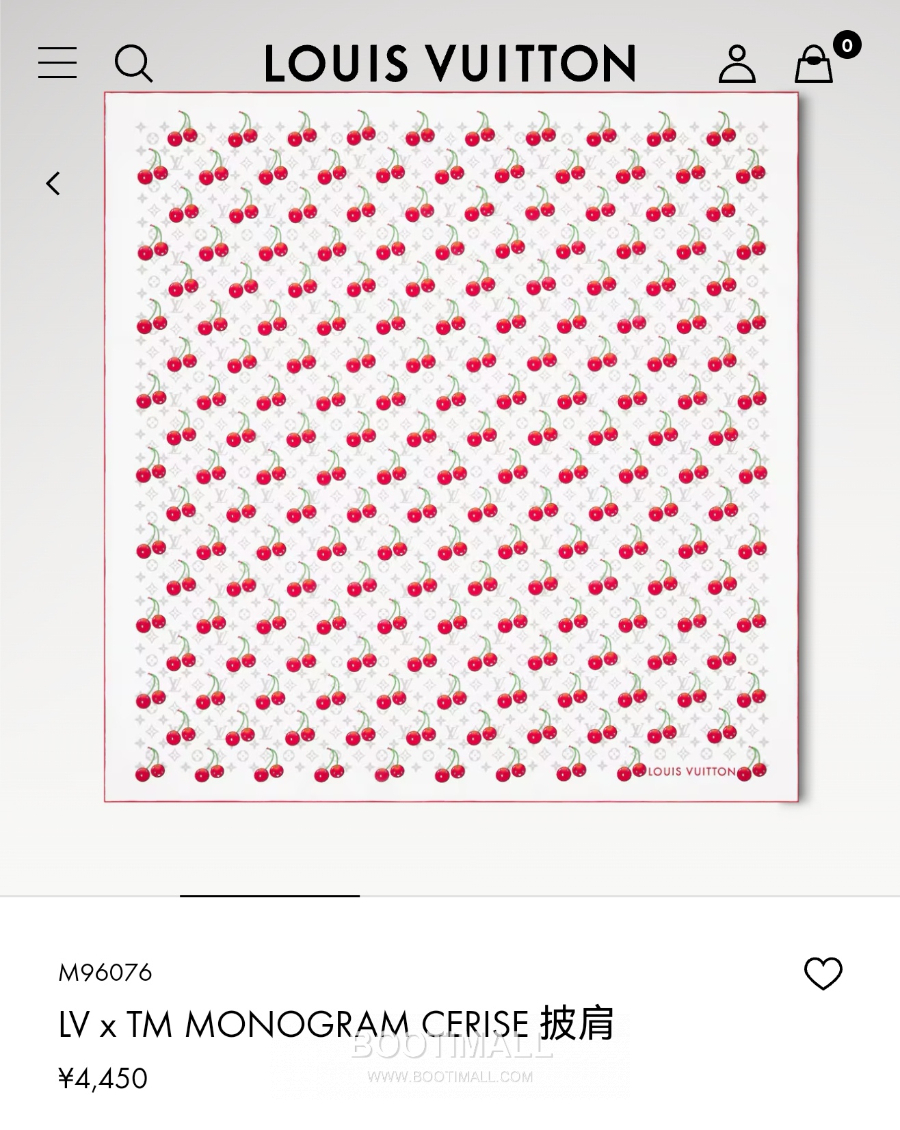Go to the account menu entry
This screenshot has width=900, height=1130.
point(737,63)
